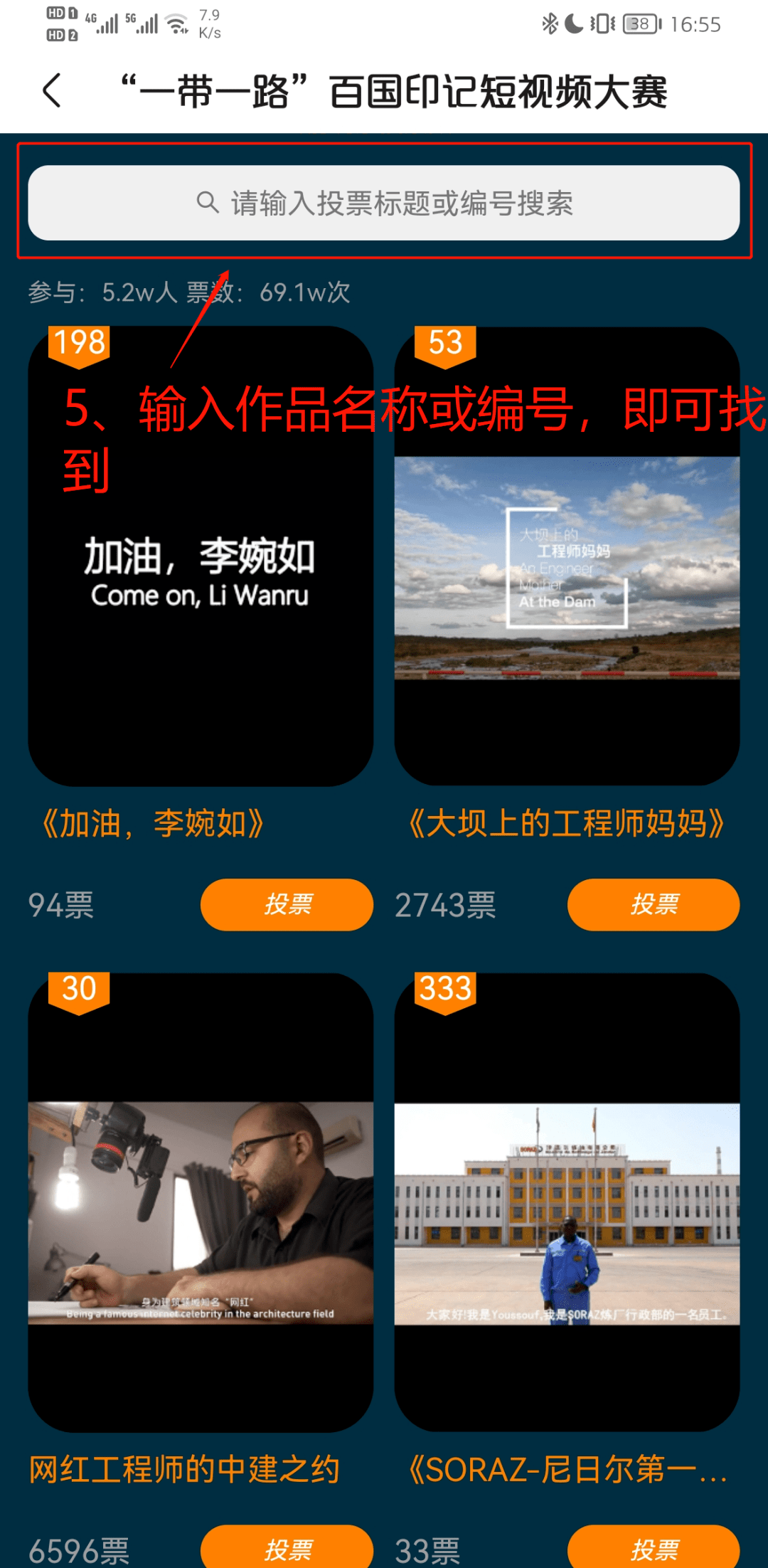The height and width of the screenshot is (1568, 768).
Task: Open video 53 《大坝上的工程师妈妈》
Action: point(567,556)
